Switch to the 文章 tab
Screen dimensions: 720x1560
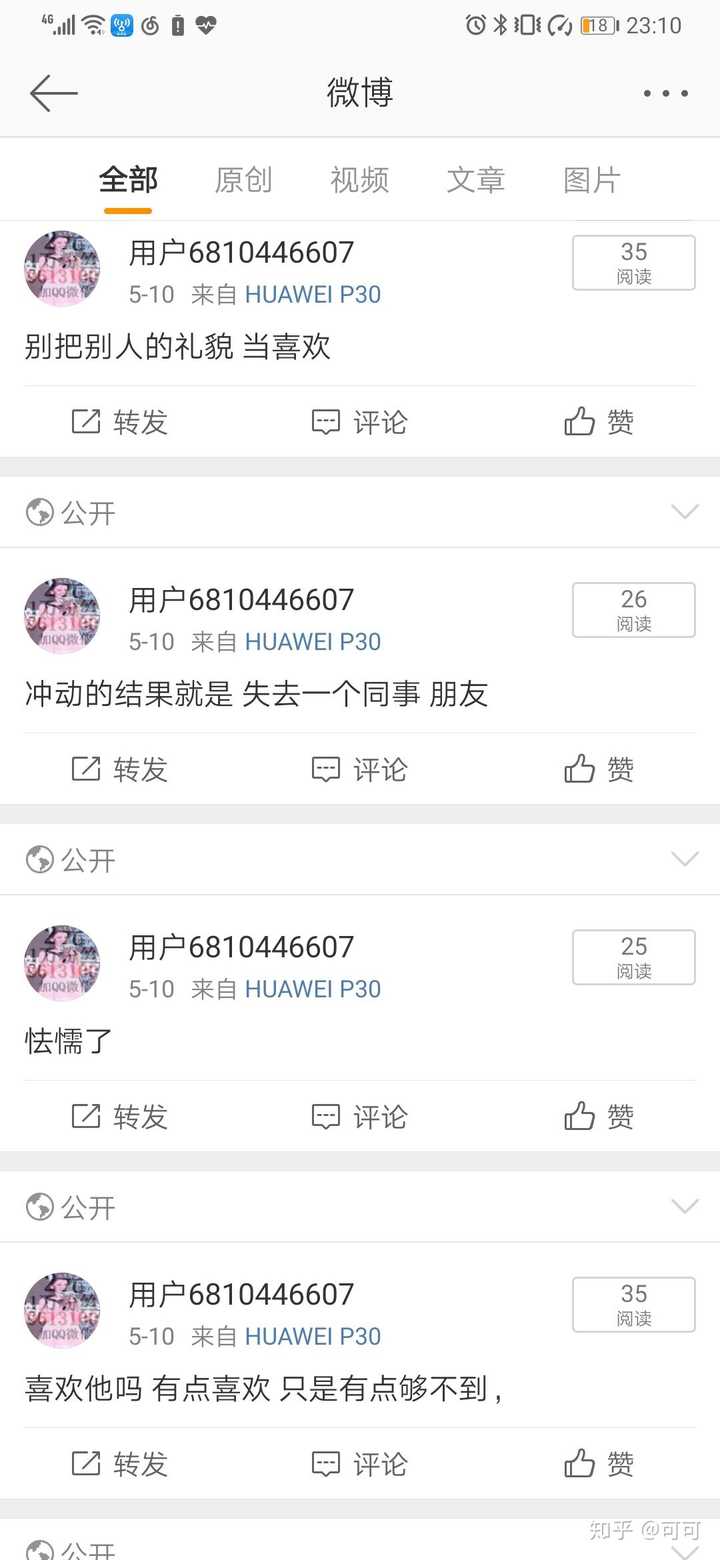pos(475,180)
